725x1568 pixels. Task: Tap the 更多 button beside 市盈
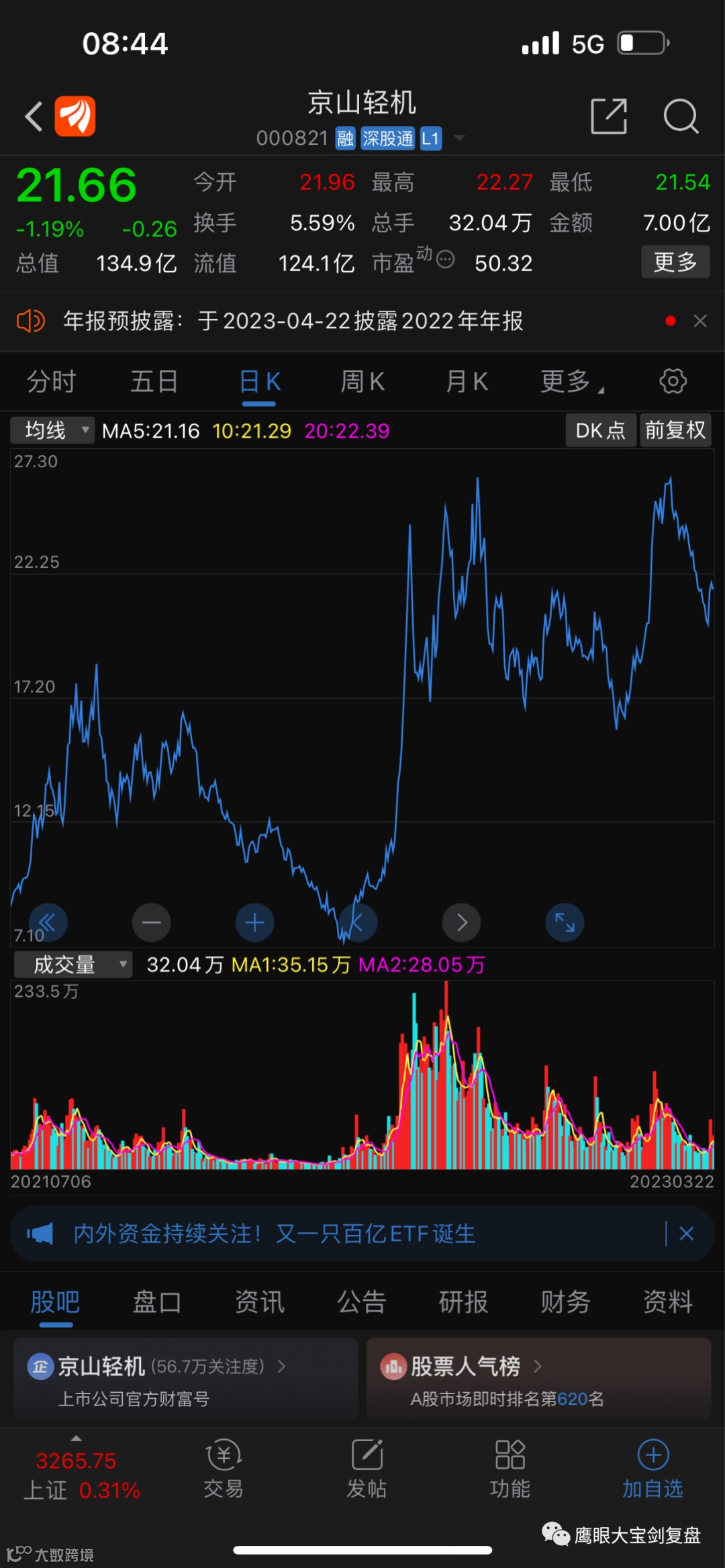click(675, 262)
